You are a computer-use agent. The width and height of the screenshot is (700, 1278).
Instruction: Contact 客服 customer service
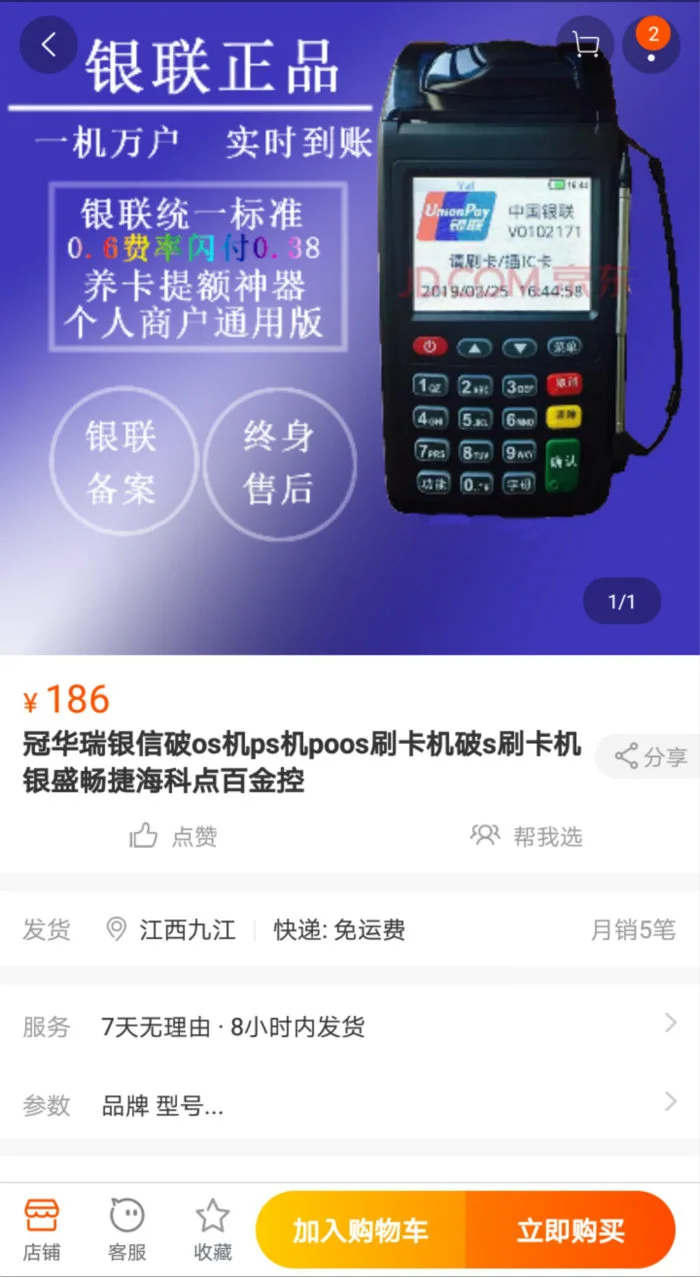[127, 1230]
